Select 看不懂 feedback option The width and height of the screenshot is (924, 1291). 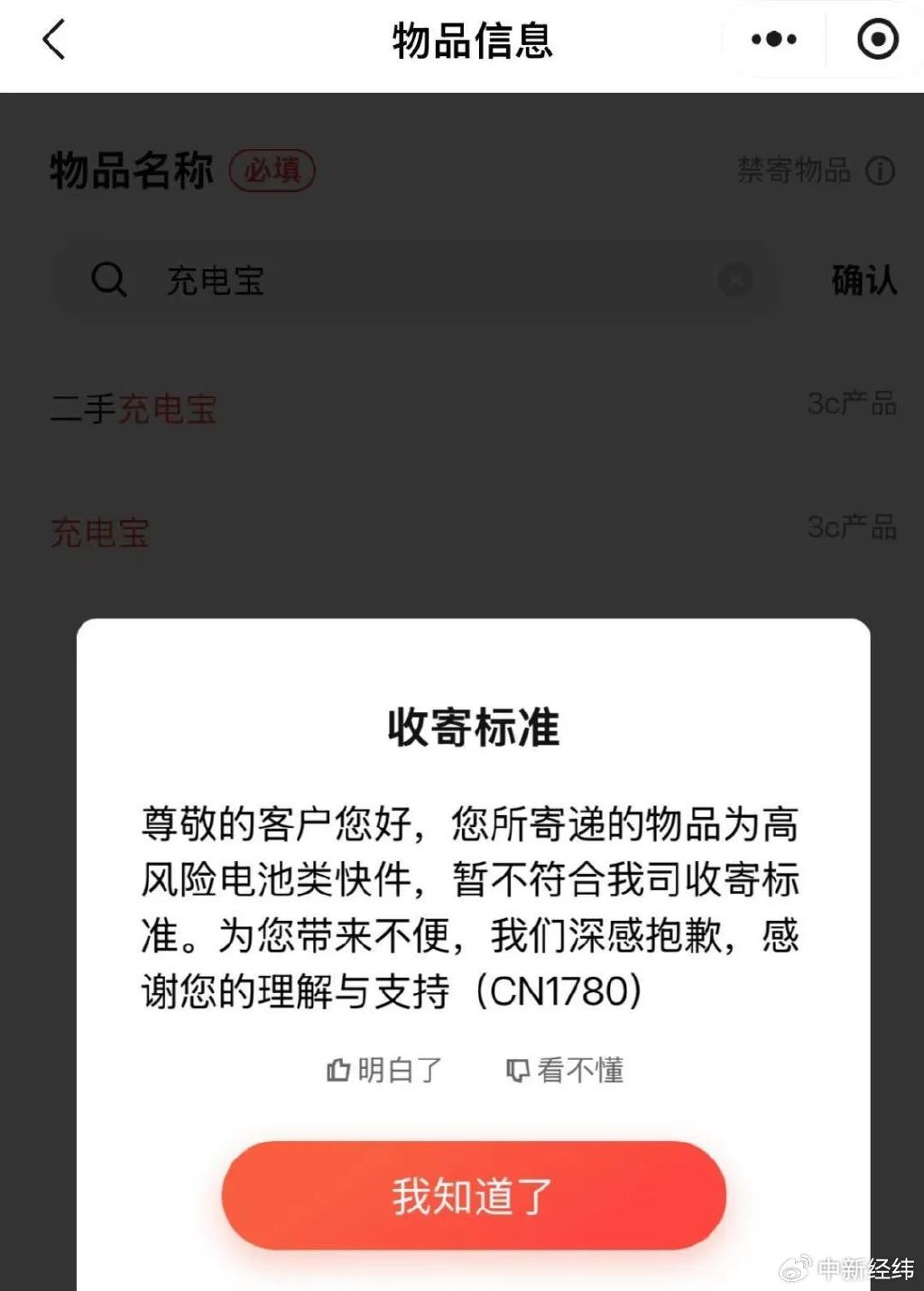point(565,1071)
